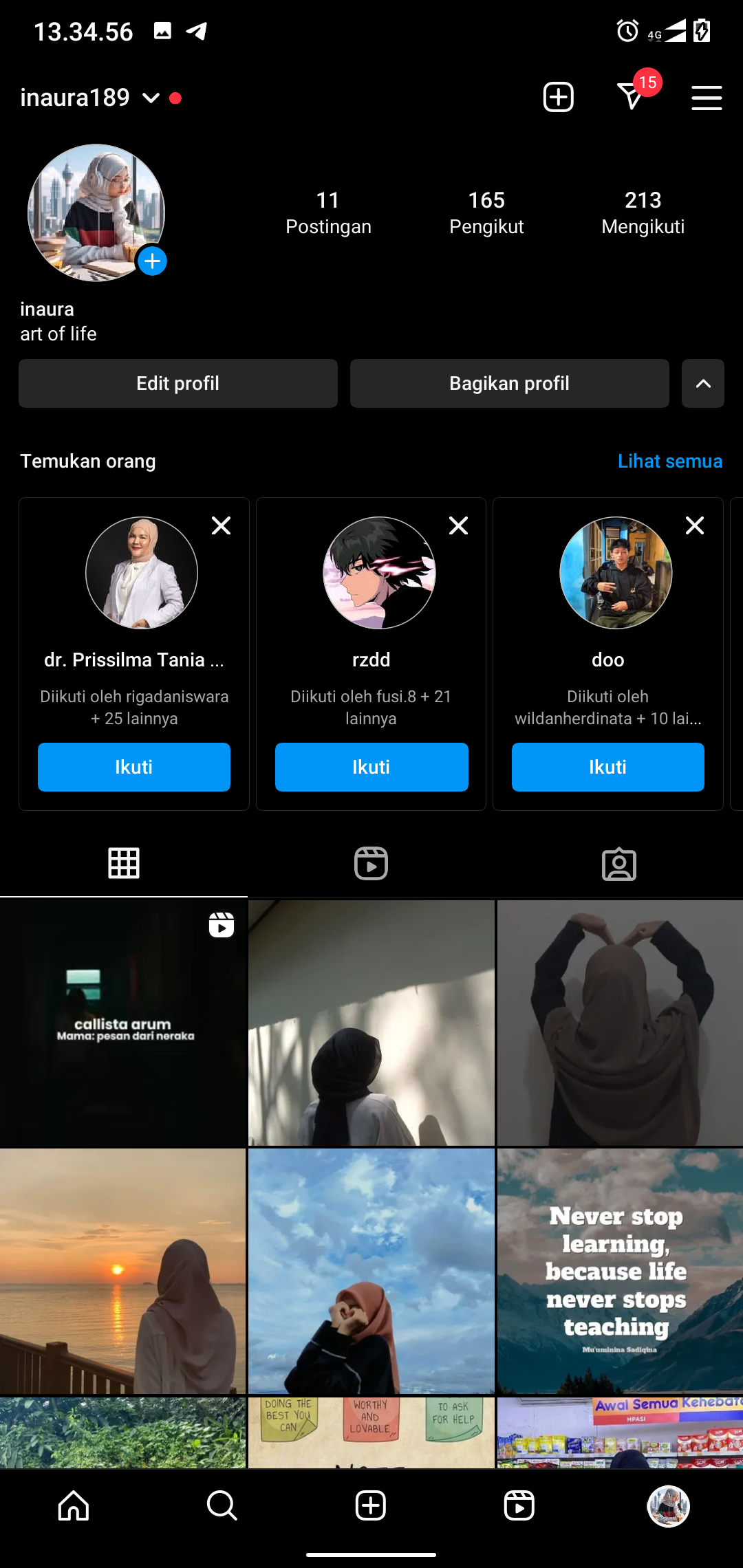Tap Bagikan profil button
This screenshot has height=1568, width=743.
(509, 383)
